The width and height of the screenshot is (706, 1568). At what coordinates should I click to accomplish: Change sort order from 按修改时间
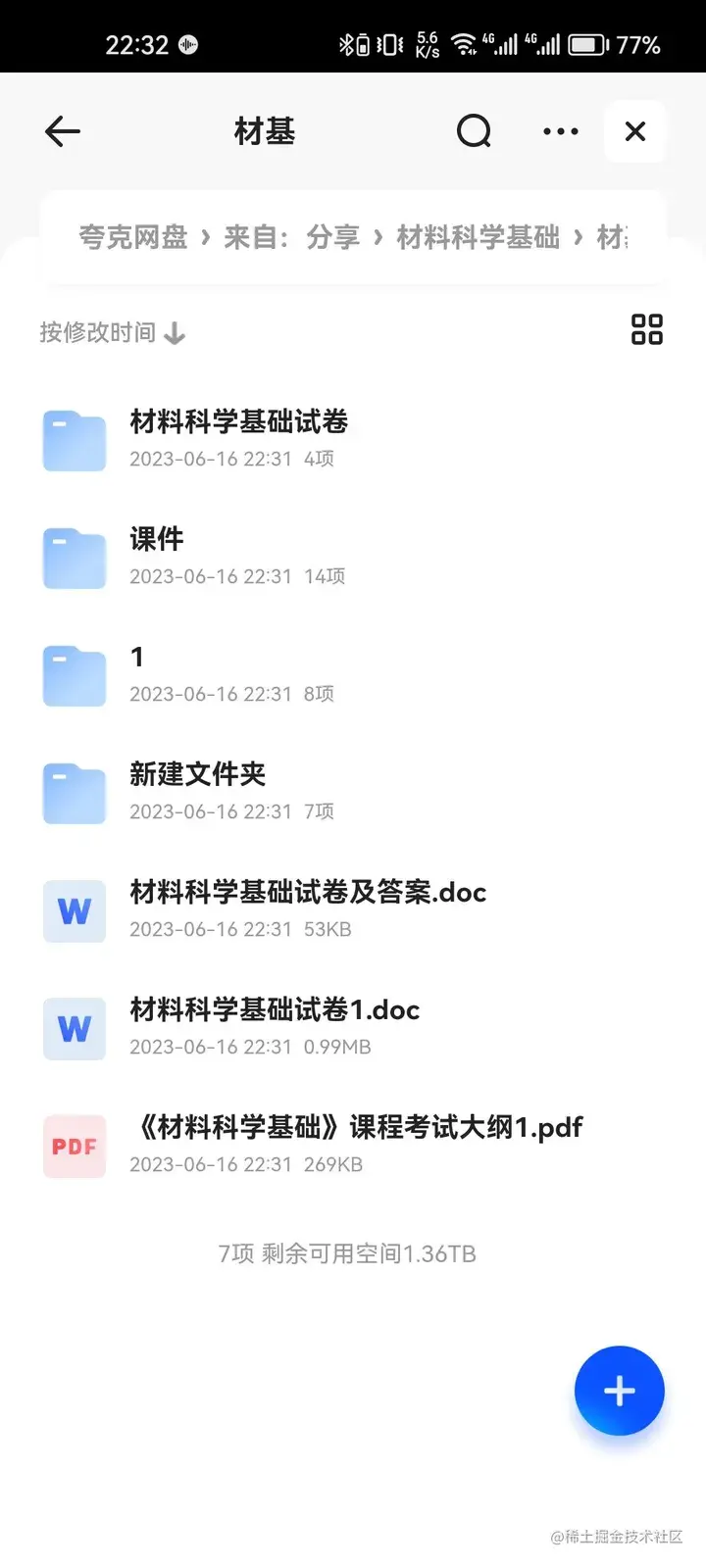[x=112, y=333]
